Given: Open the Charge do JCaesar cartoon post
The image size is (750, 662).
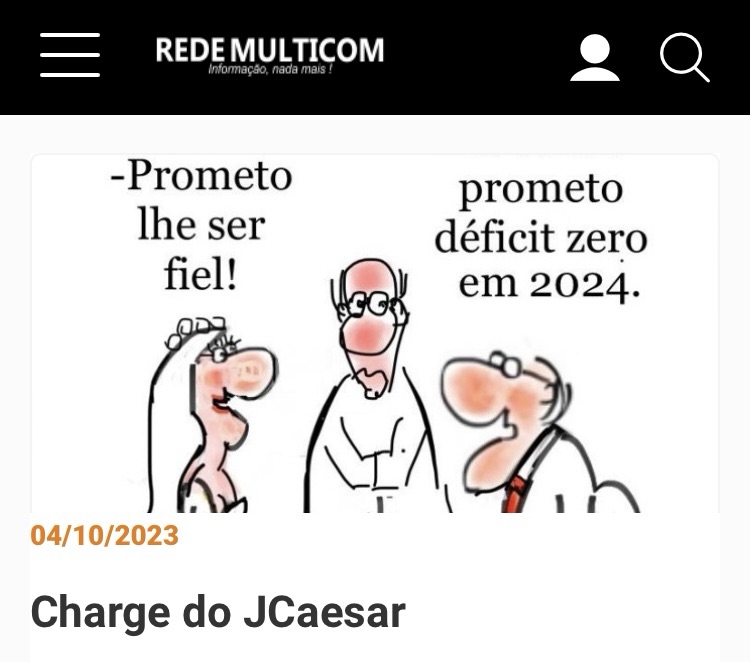Looking at the screenshot, I should (217, 612).
